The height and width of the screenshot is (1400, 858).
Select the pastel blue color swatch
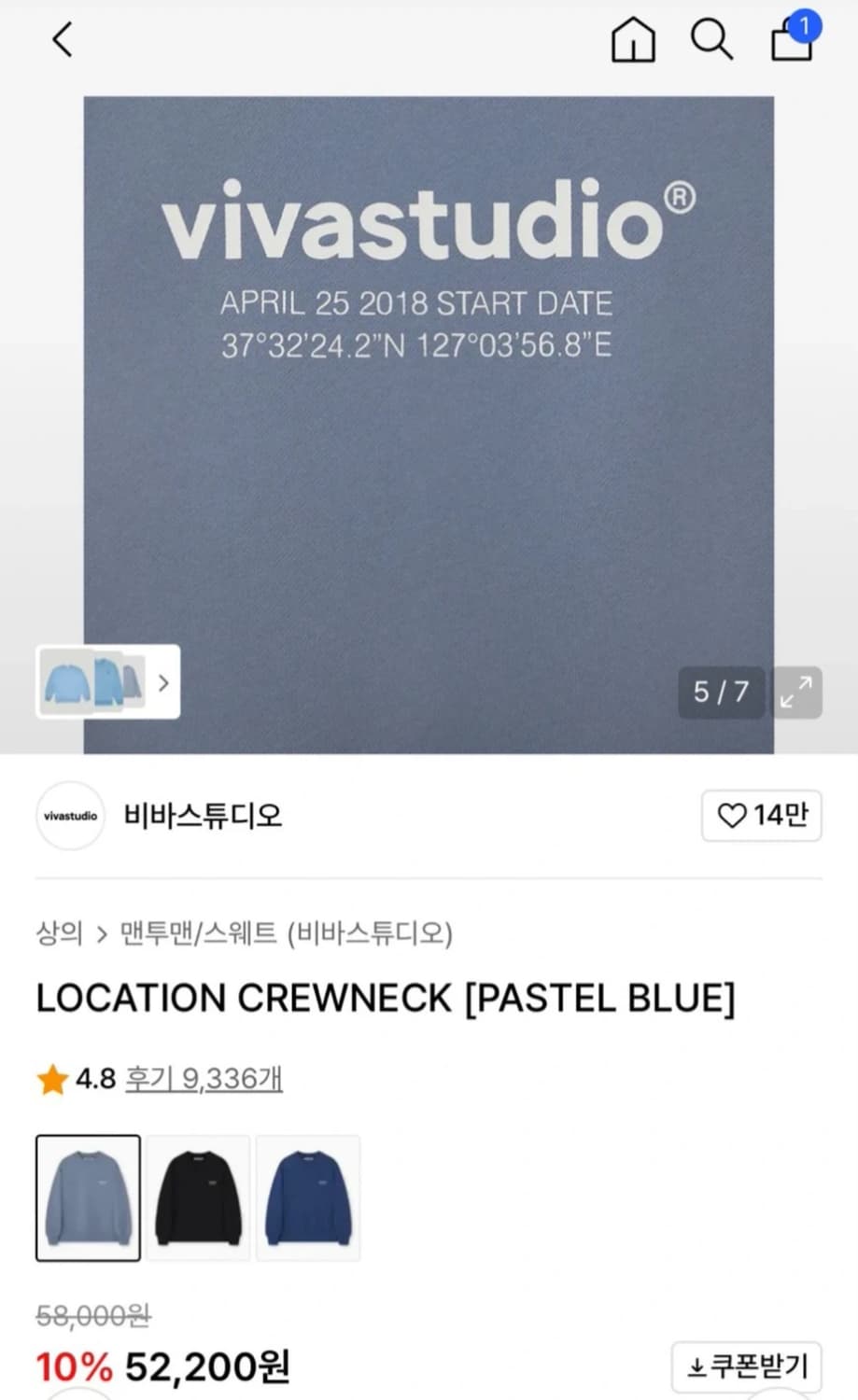tap(88, 1197)
